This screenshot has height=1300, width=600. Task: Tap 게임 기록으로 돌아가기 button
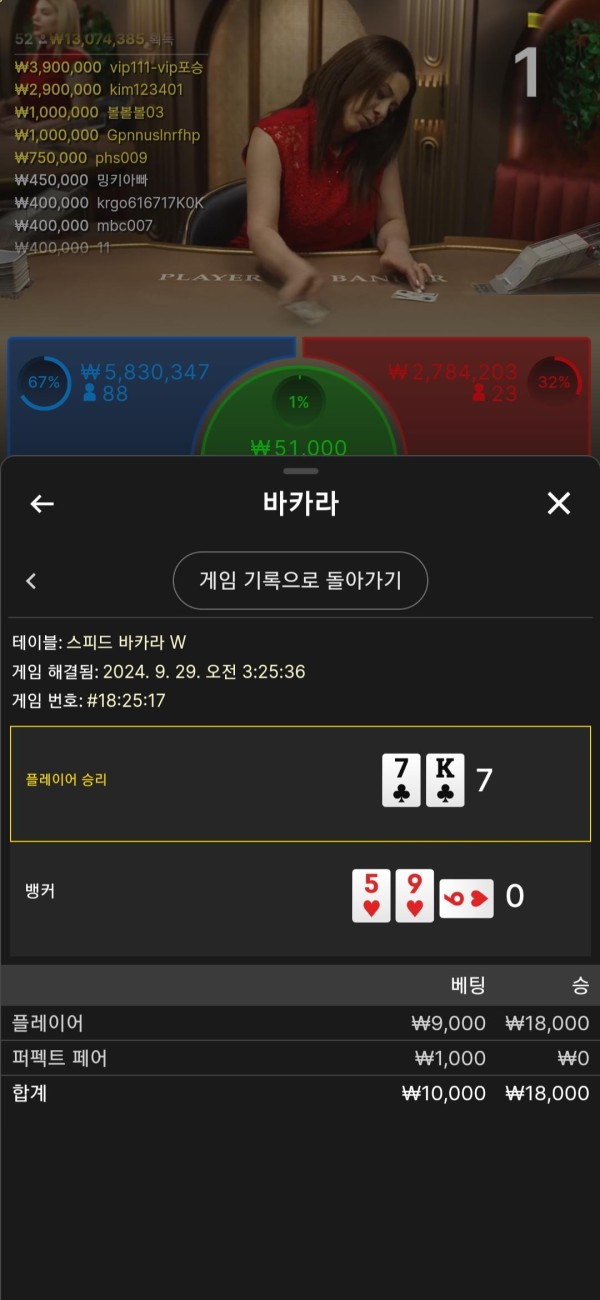pyautogui.click(x=300, y=580)
